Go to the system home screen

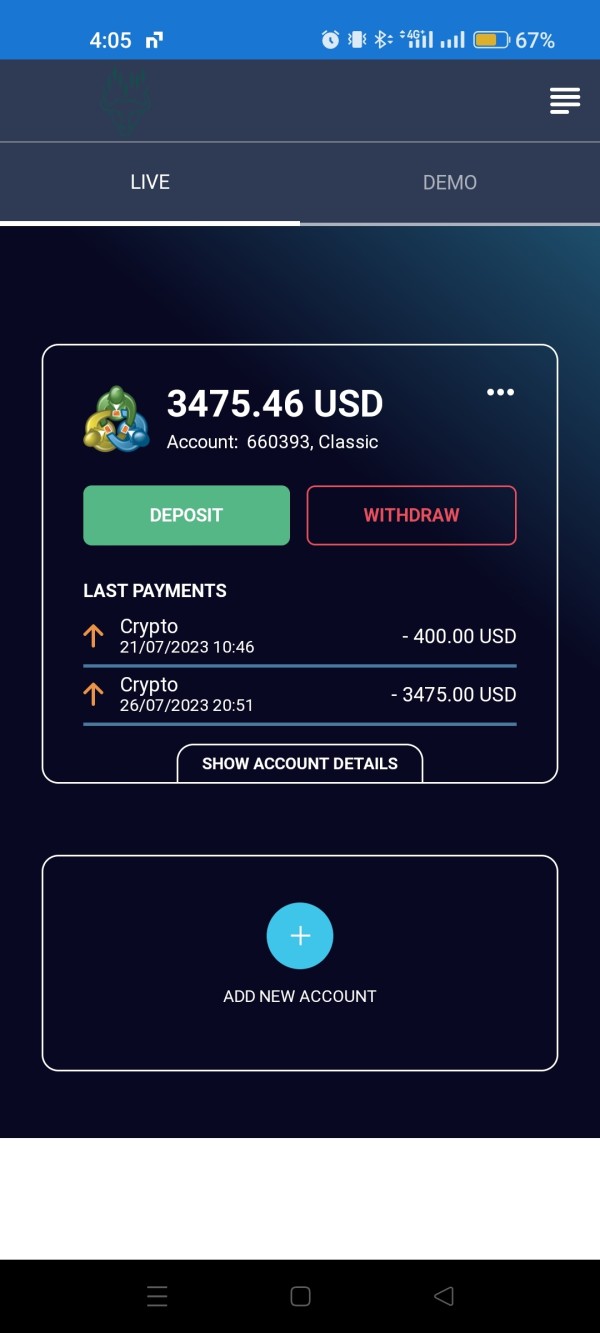(x=300, y=1296)
